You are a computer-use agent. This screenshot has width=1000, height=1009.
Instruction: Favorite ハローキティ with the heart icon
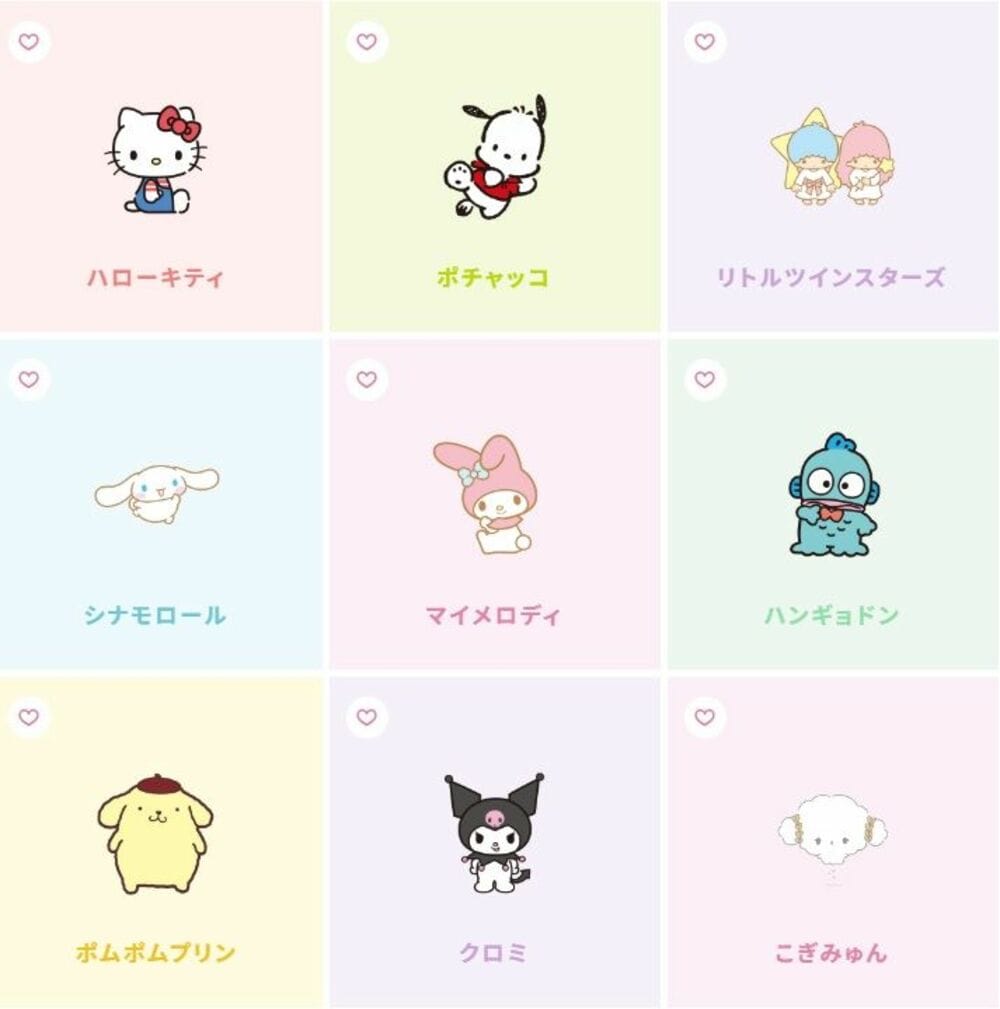(29, 42)
